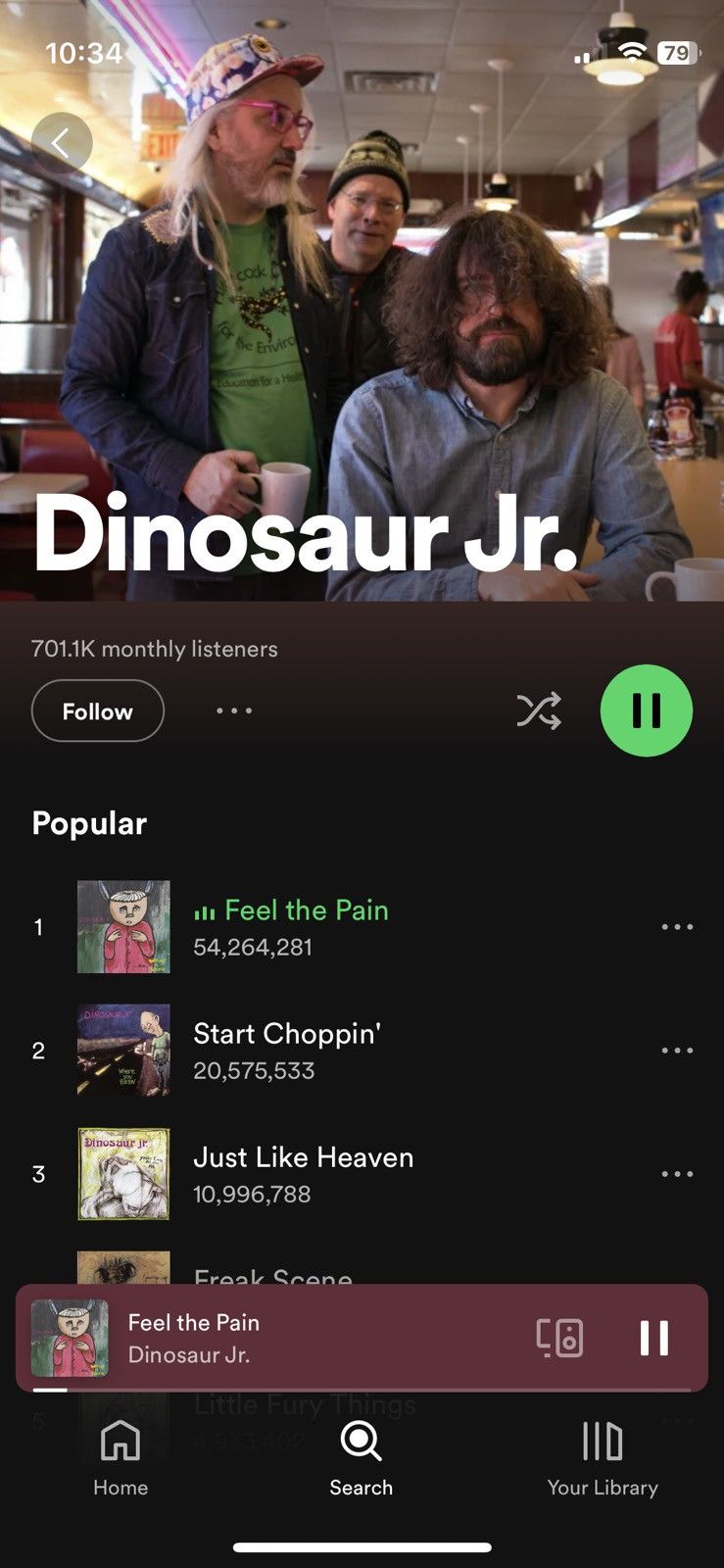The height and width of the screenshot is (1568, 724).
Task: Open the Your Library tab
Action: tap(603, 1459)
